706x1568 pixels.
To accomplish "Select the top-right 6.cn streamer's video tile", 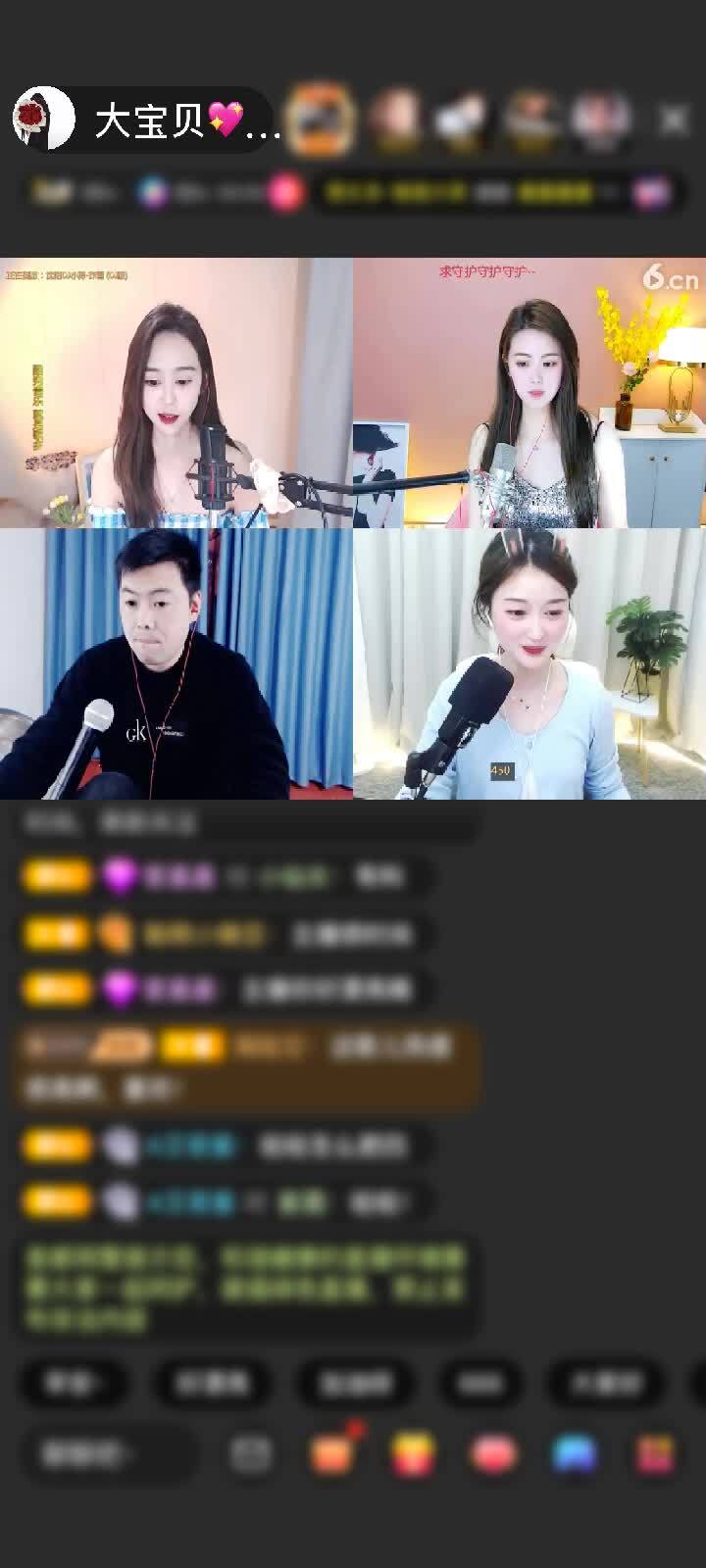I will pyautogui.click(x=529, y=392).
